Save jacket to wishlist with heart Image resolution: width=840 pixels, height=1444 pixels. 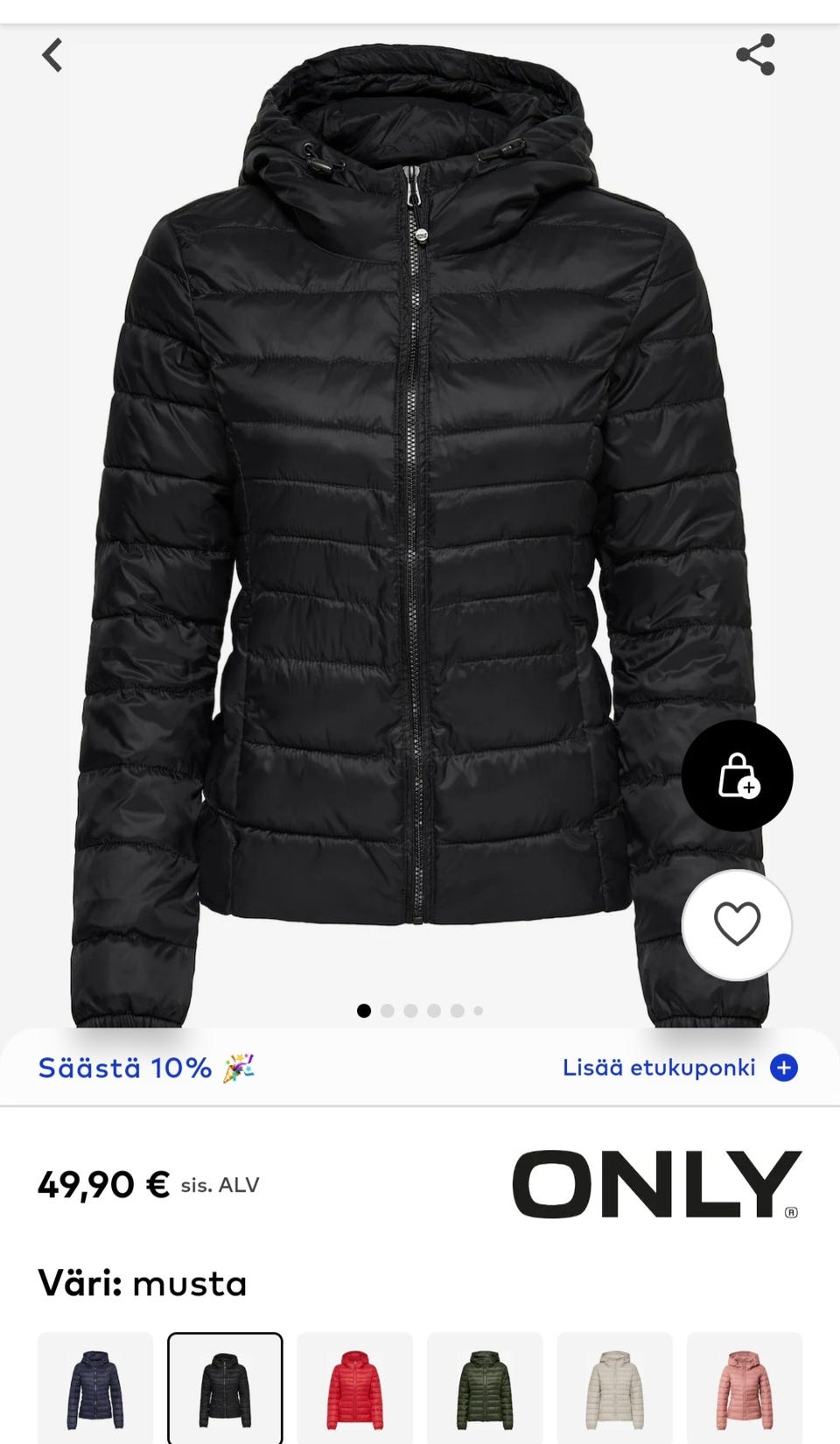(737, 924)
